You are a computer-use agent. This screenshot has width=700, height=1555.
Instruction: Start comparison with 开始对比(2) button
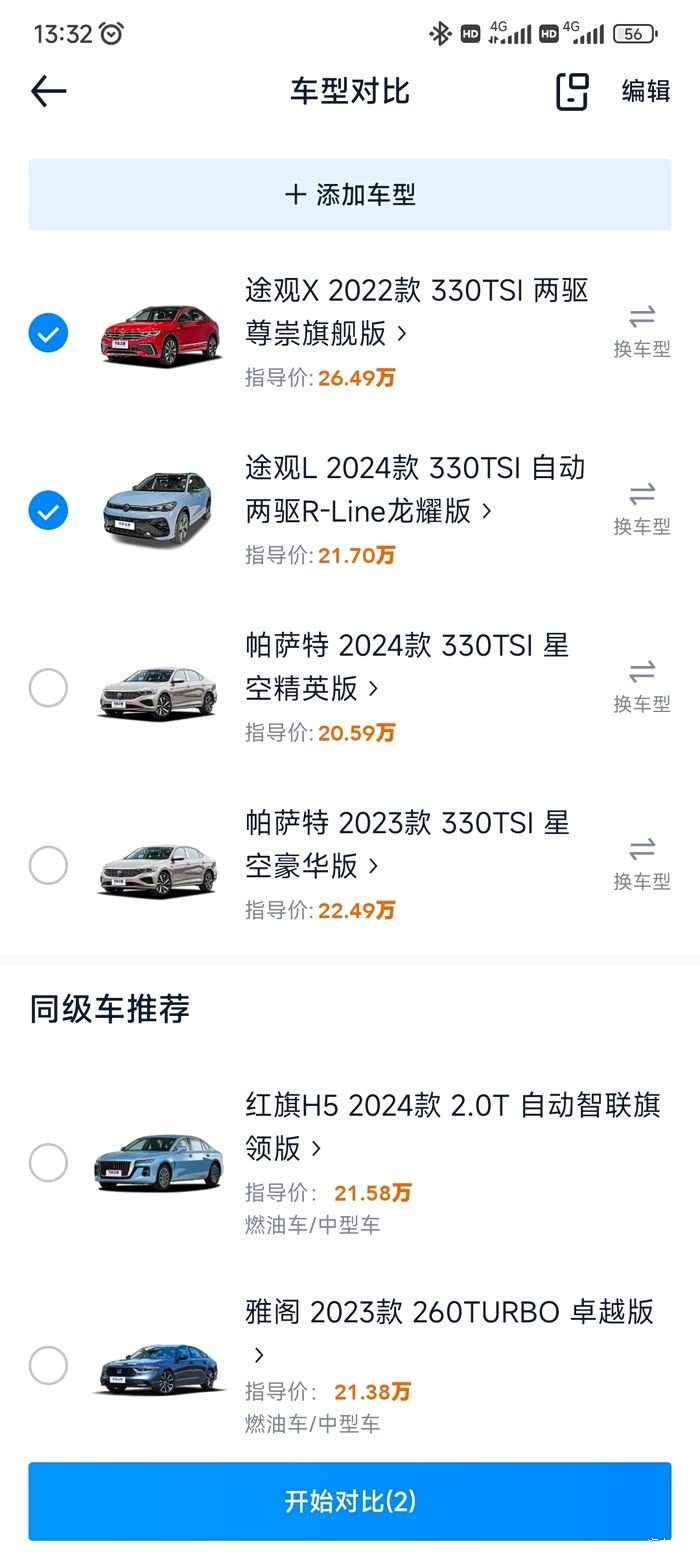click(350, 1501)
